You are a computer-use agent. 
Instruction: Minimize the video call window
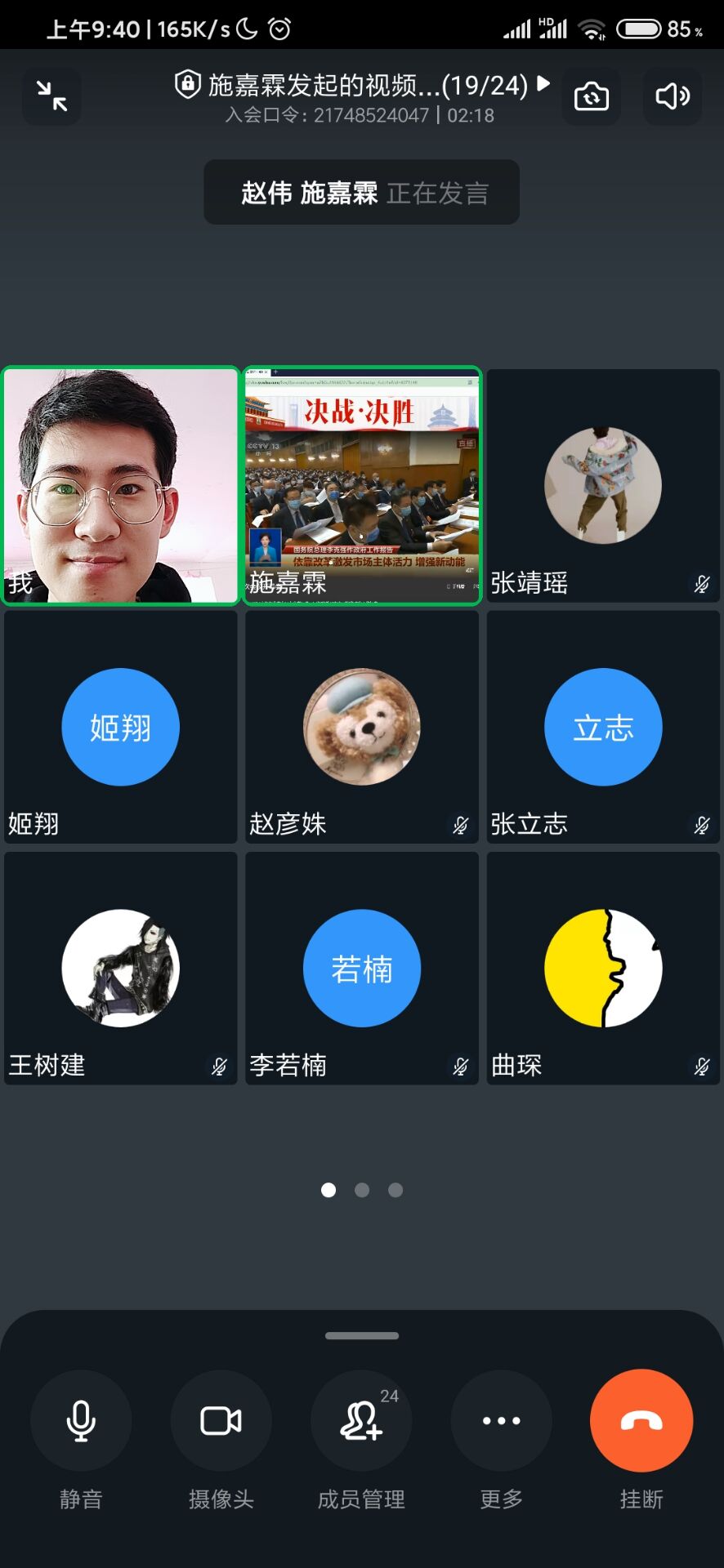coord(51,96)
